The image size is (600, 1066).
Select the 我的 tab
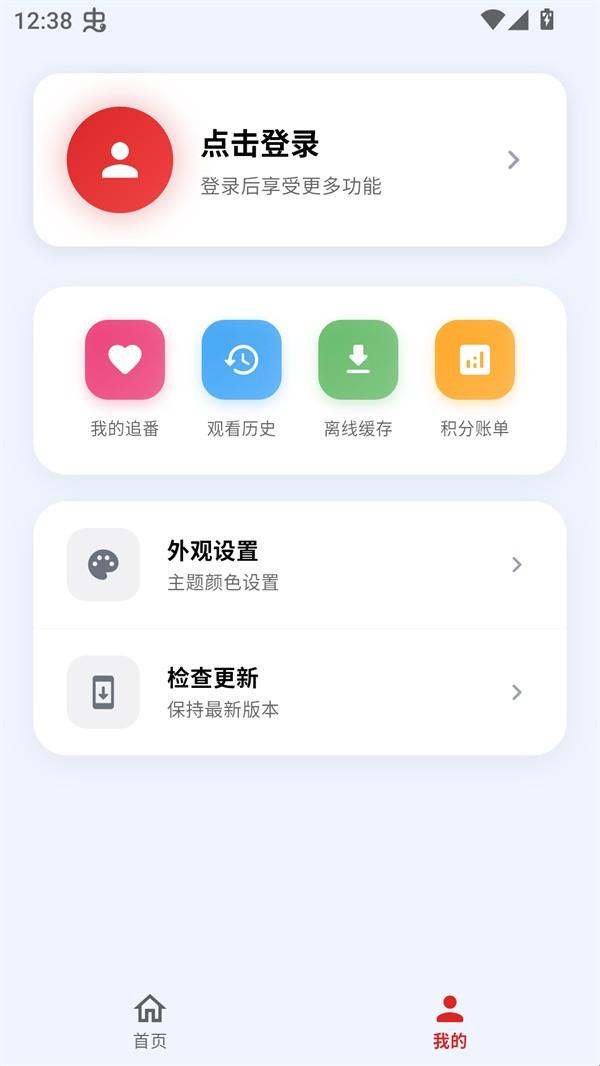point(450,1021)
